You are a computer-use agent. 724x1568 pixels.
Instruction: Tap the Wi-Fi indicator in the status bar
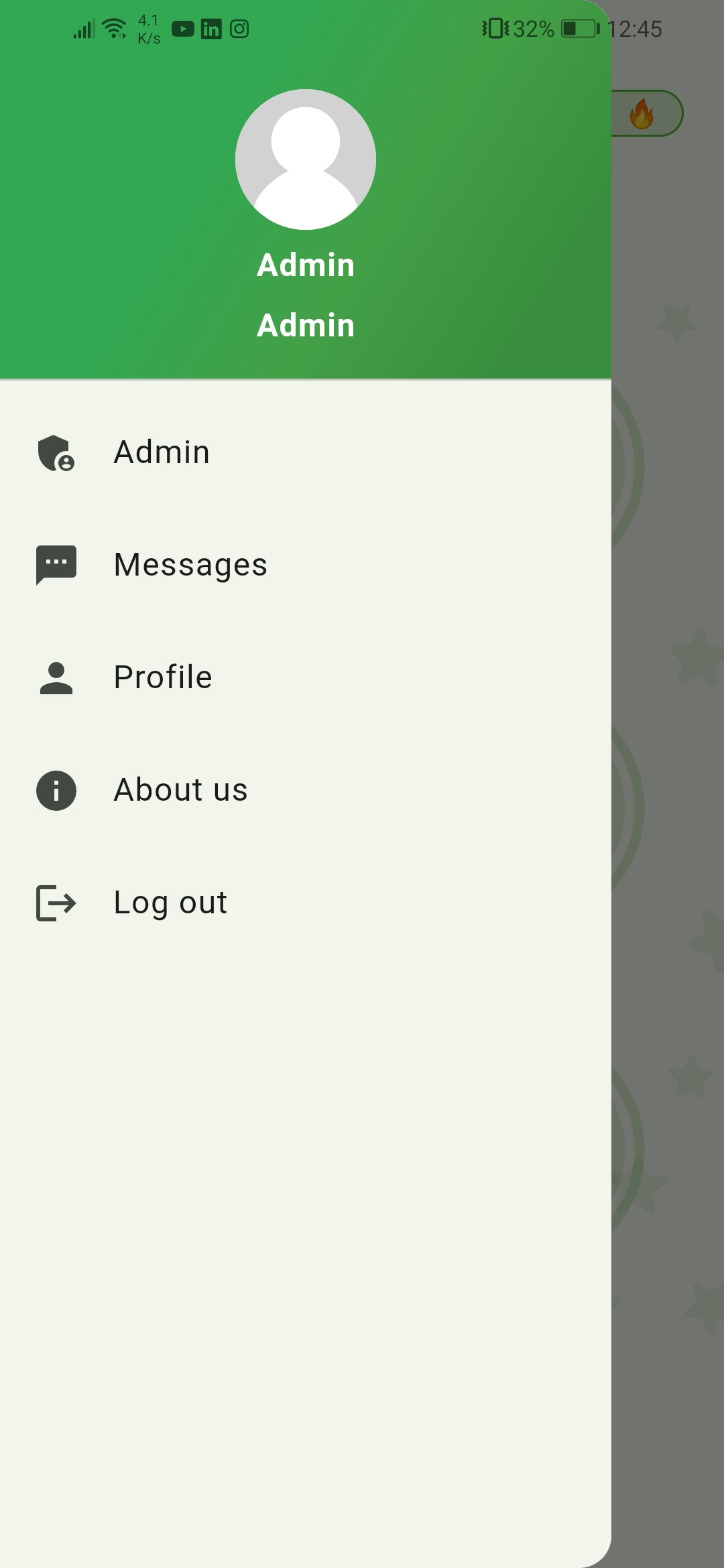click(x=111, y=27)
